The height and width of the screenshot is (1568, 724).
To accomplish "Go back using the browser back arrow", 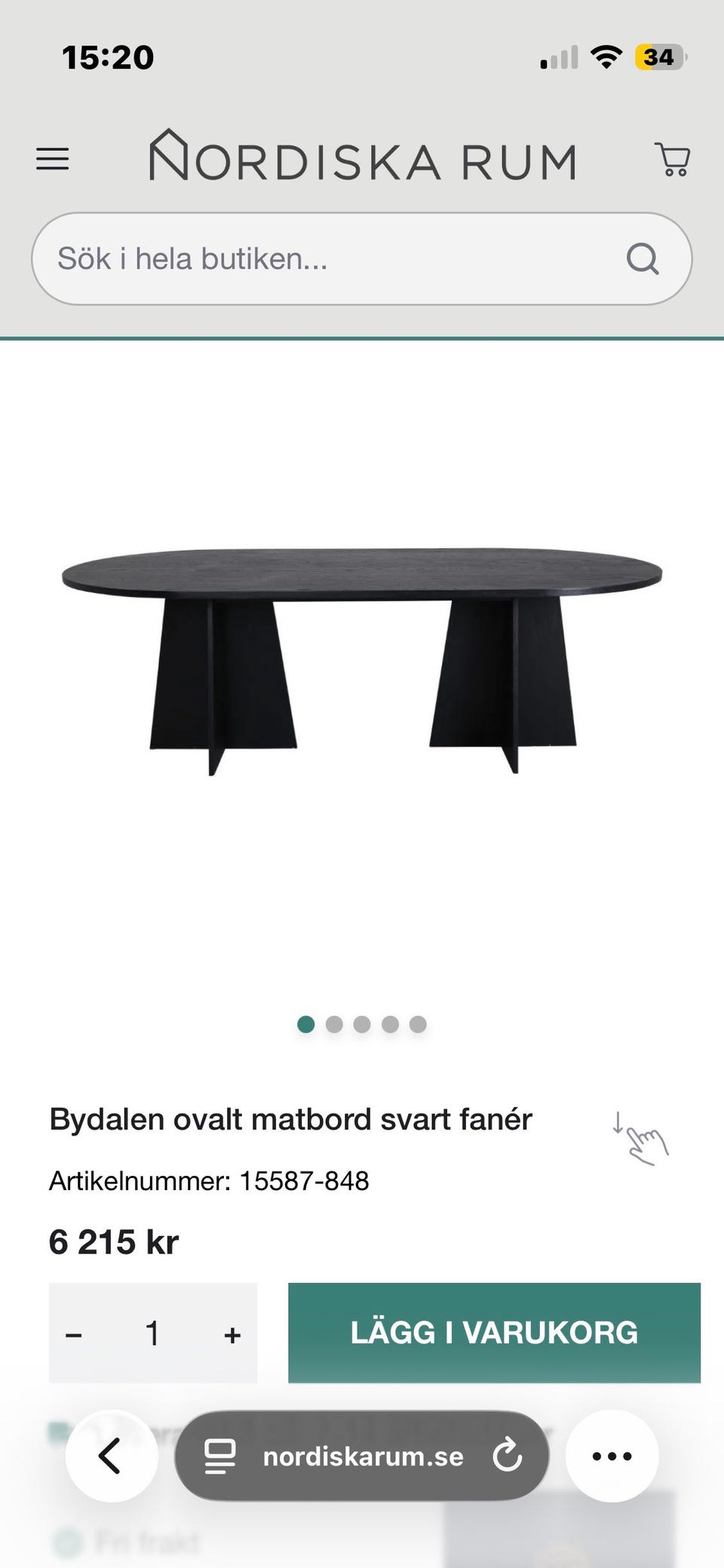I will click(110, 1456).
